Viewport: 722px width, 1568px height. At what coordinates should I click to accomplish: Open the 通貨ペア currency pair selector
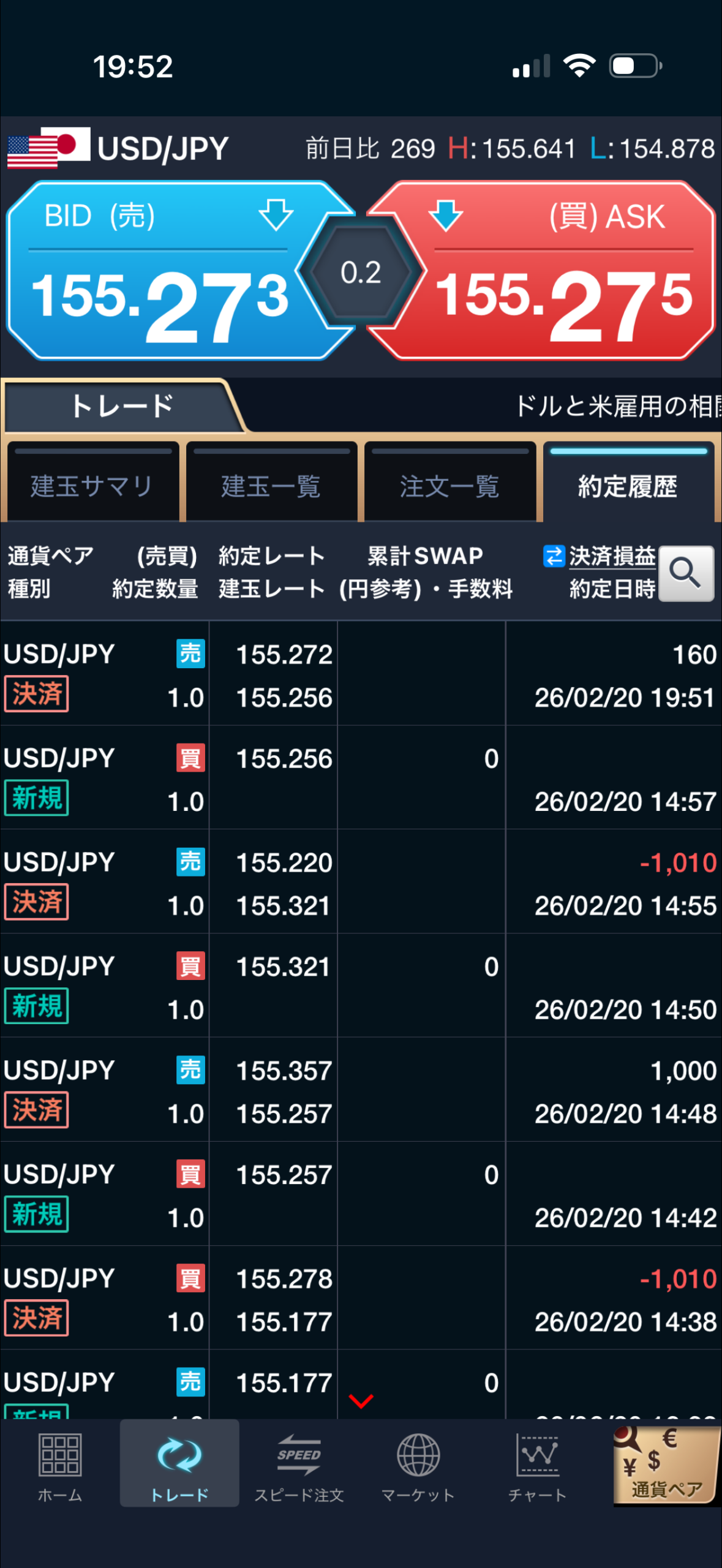(x=666, y=1465)
